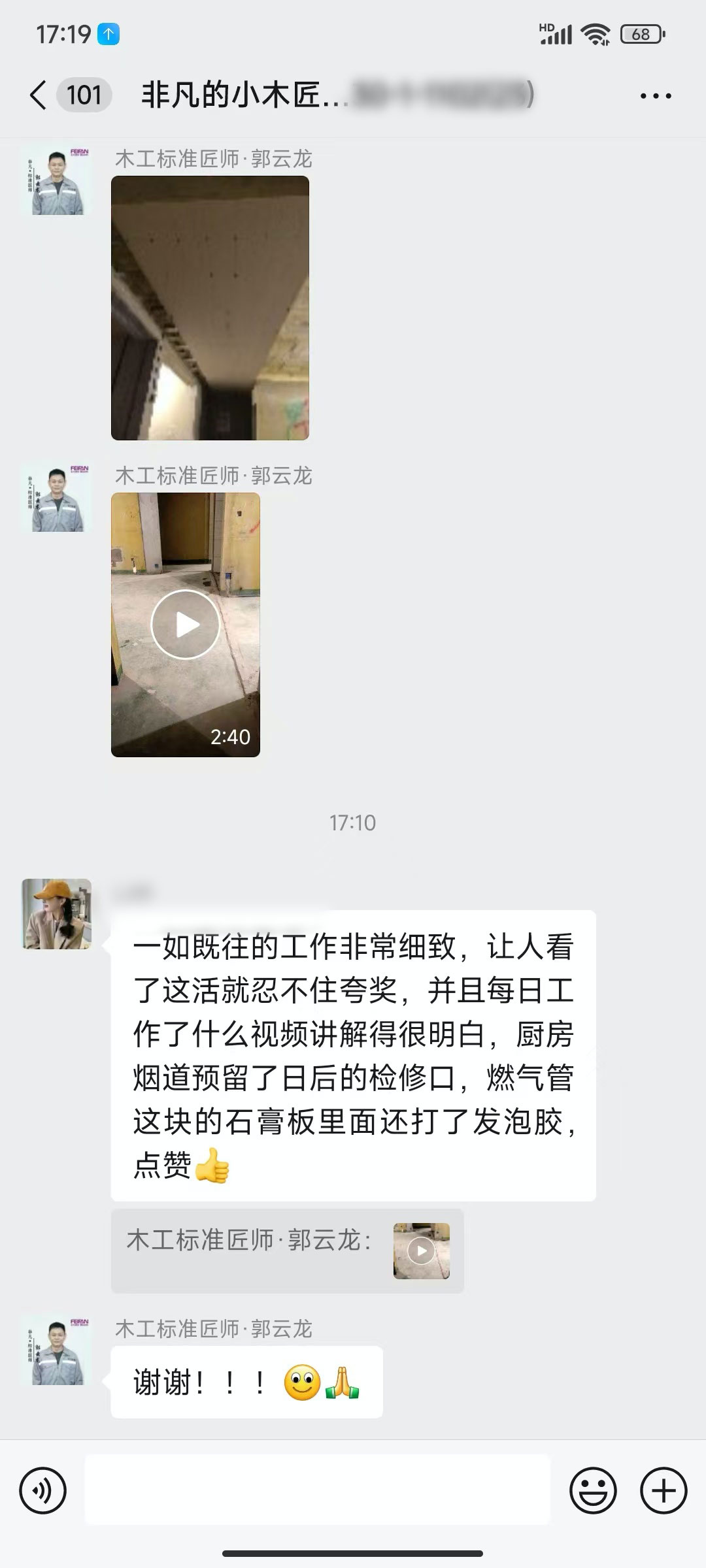Go back to the chat list
The height and width of the screenshot is (1568, 706).
(39, 95)
